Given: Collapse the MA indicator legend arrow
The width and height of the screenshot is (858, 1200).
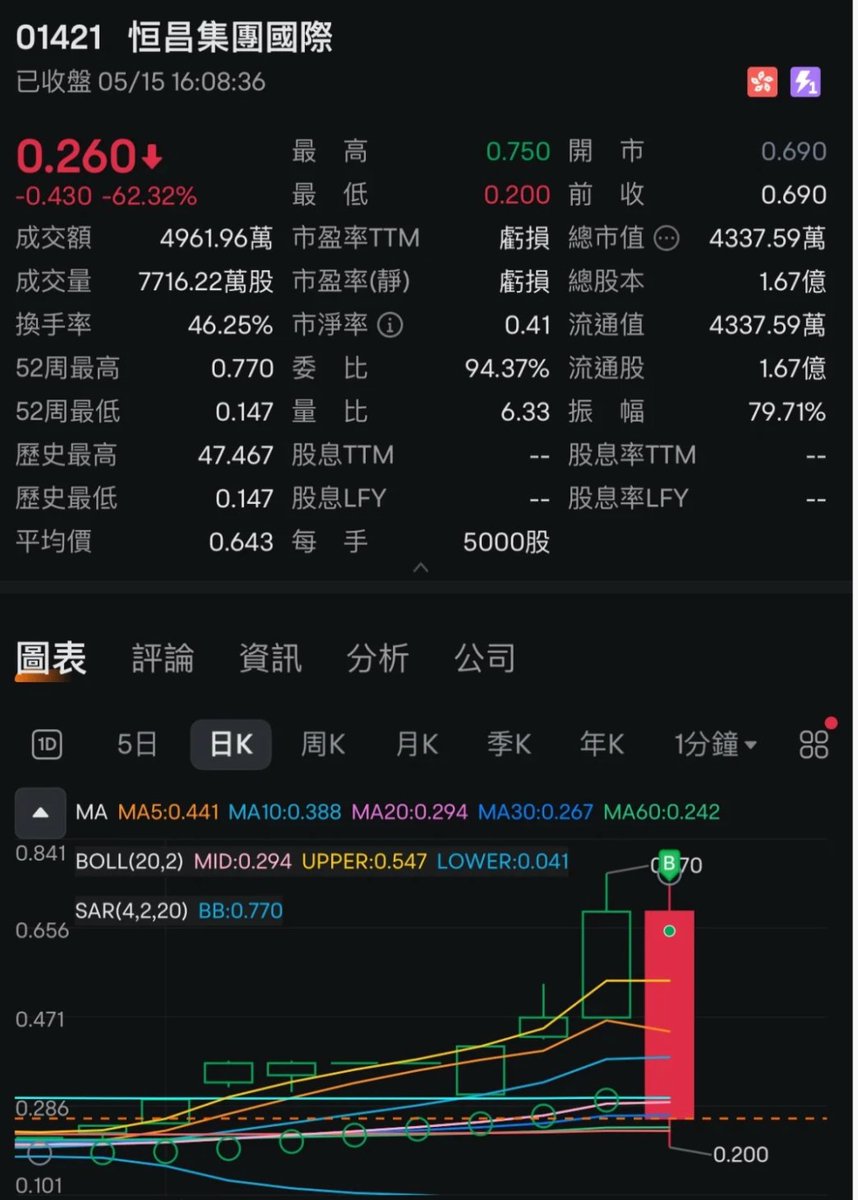Looking at the screenshot, I should pyautogui.click(x=41, y=812).
